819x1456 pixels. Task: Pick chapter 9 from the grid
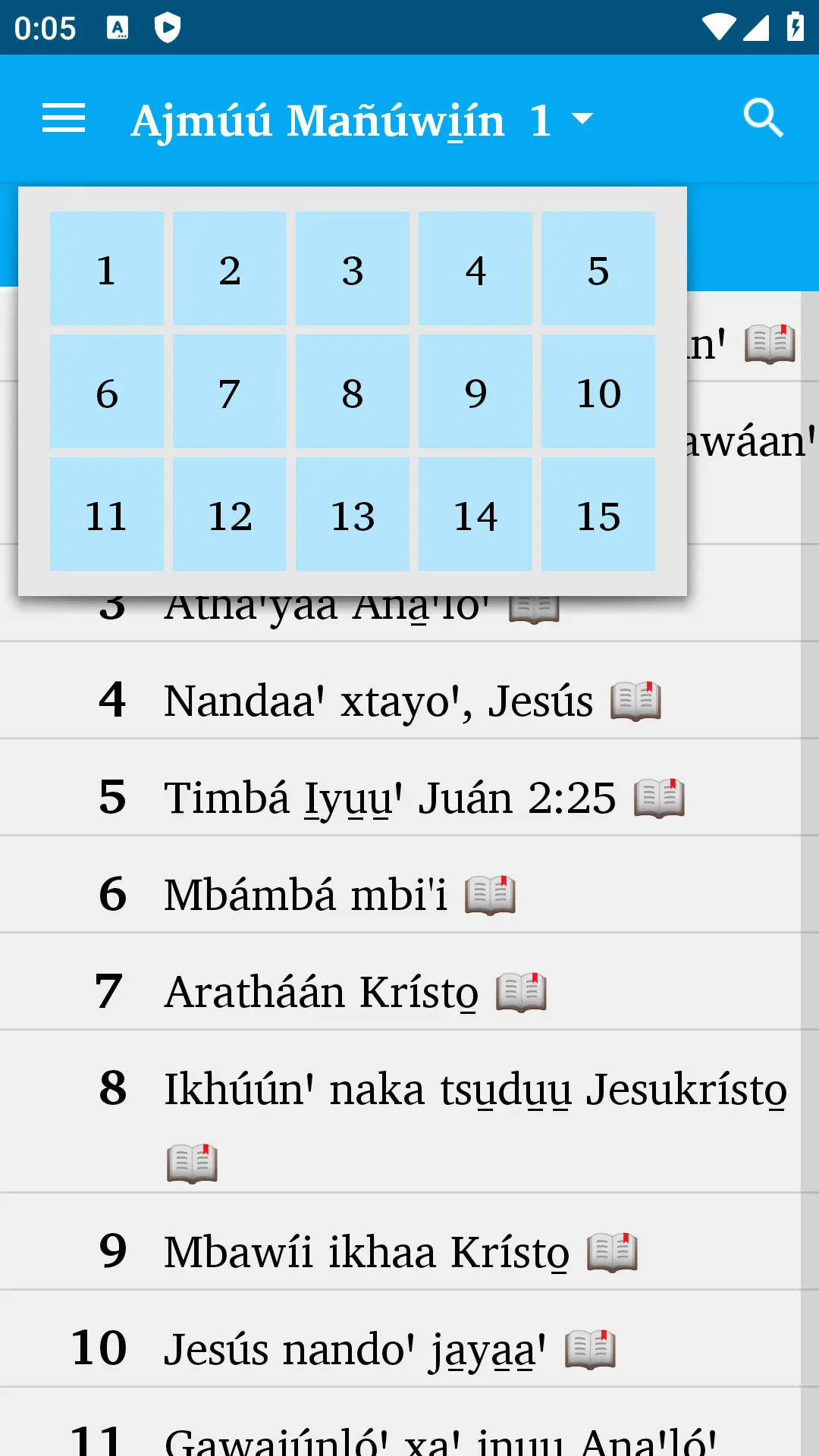[x=475, y=392]
